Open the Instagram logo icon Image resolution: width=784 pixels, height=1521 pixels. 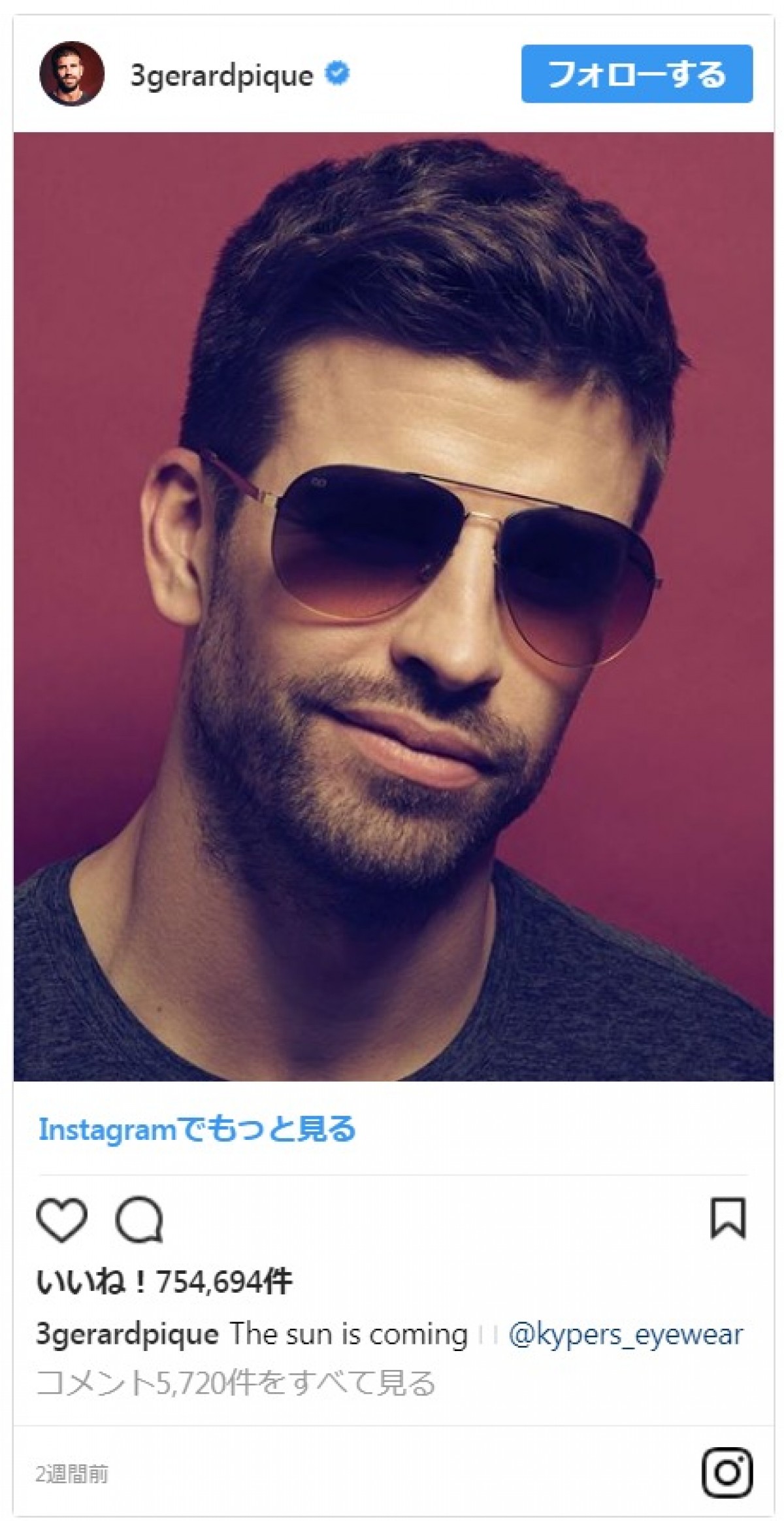[727, 1473]
